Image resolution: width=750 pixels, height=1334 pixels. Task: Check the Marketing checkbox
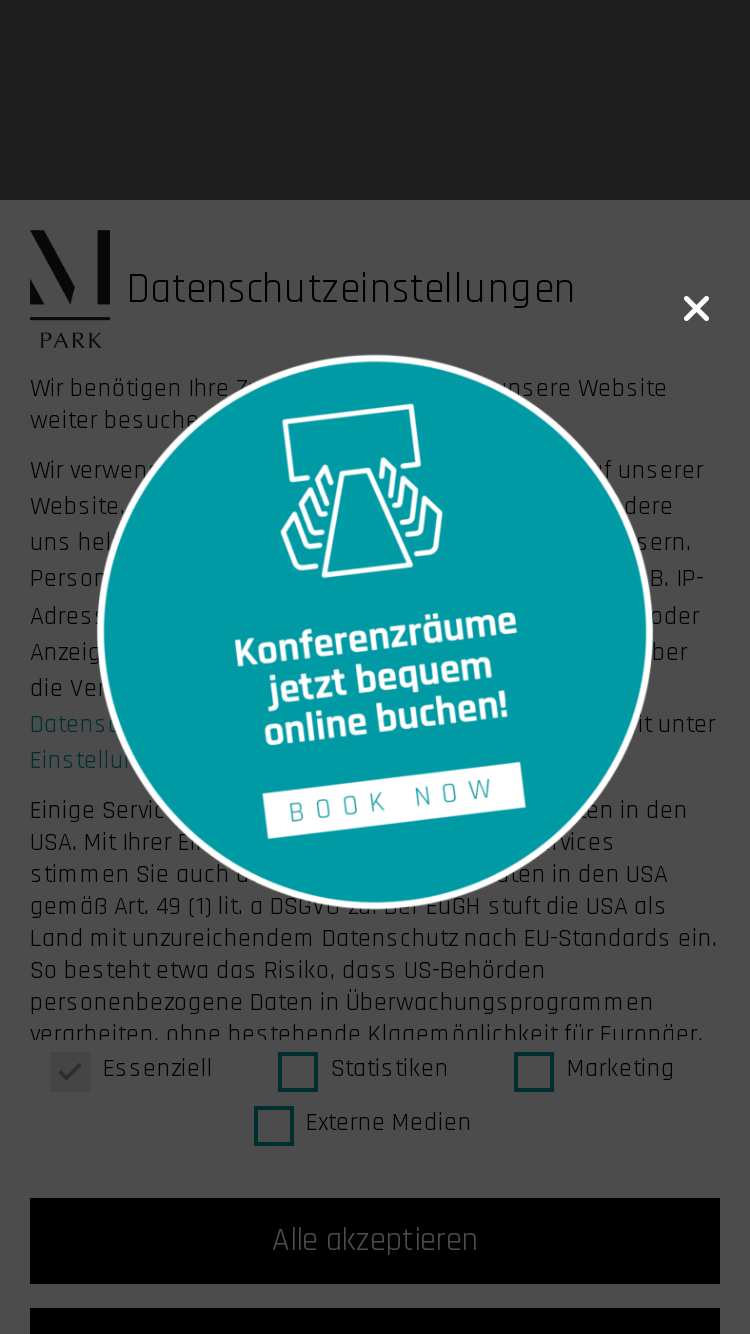pos(534,1072)
